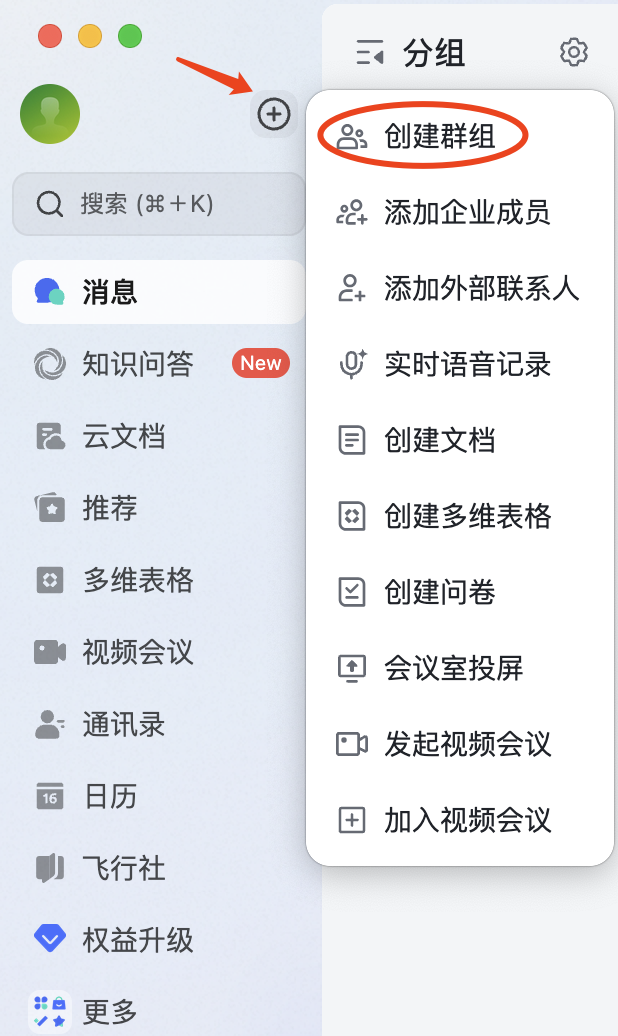Go to 知识问答 in sidebar
618x1036 pixels.
(x=138, y=364)
